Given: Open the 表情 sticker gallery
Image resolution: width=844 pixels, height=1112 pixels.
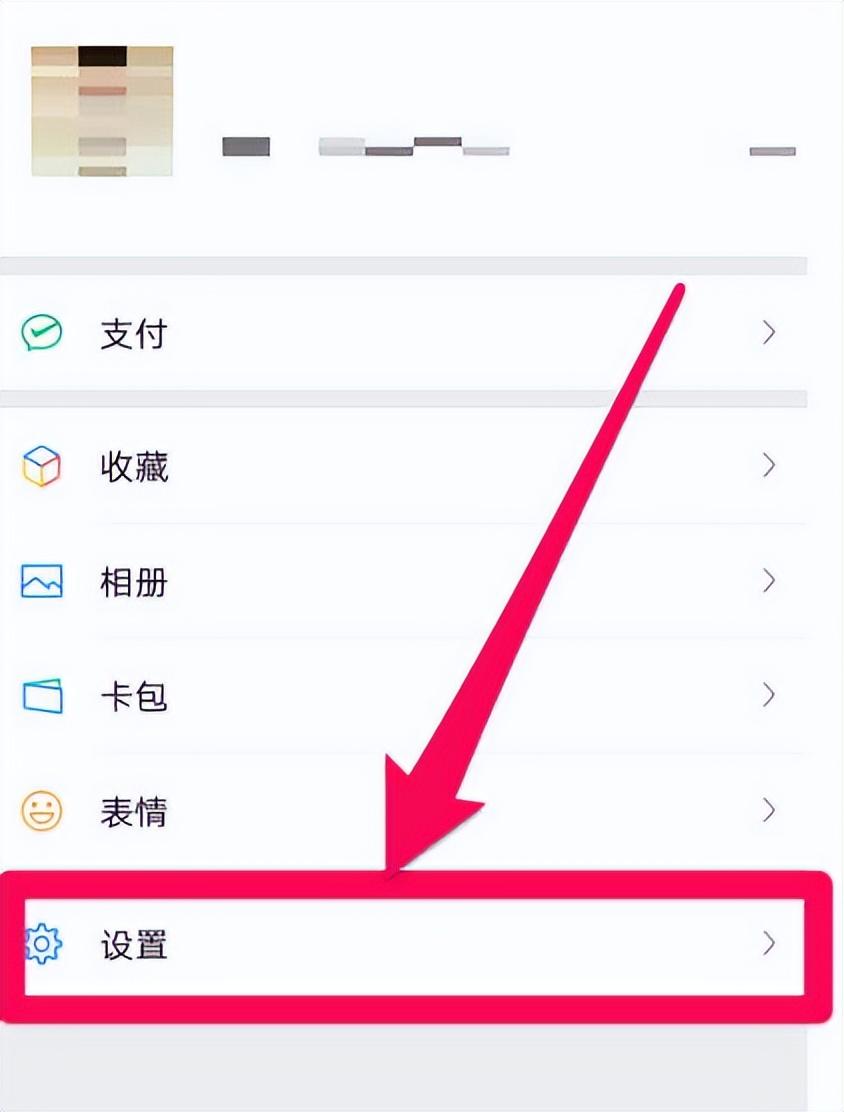Looking at the screenshot, I should coord(403,811).
